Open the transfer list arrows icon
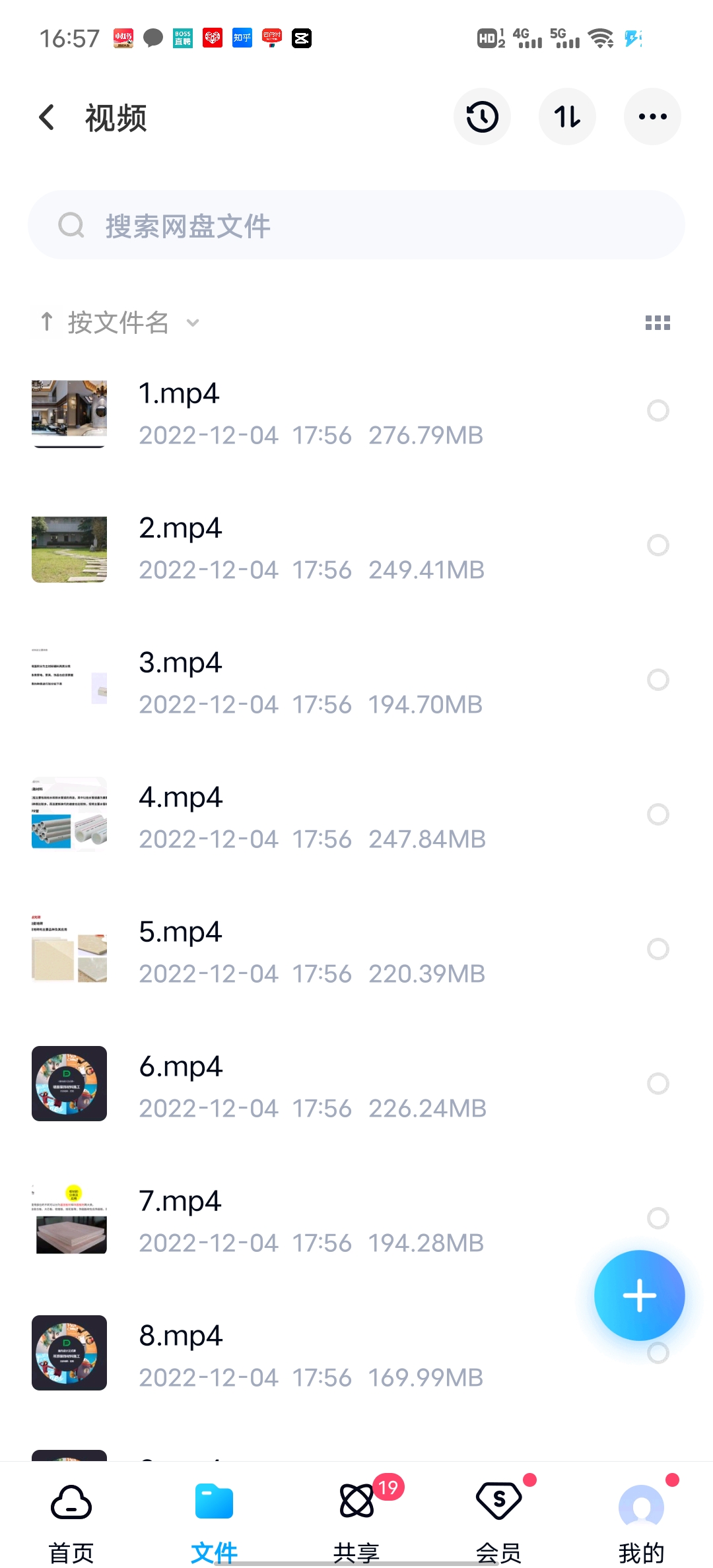713x1568 pixels. coord(567,117)
